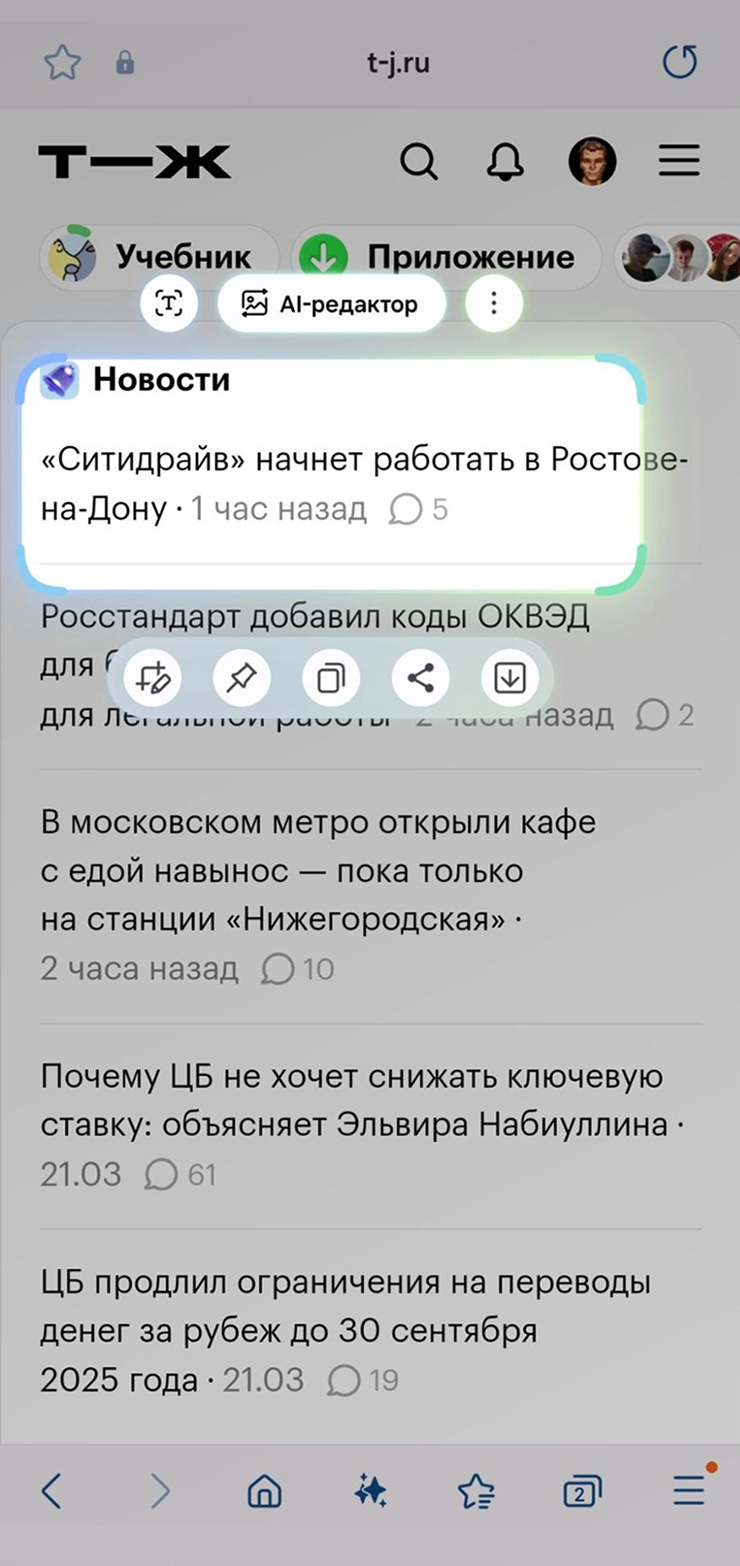Image resolution: width=740 pixels, height=1566 pixels.
Task: Tap the AI-редактор button
Action: click(x=331, y=304)
